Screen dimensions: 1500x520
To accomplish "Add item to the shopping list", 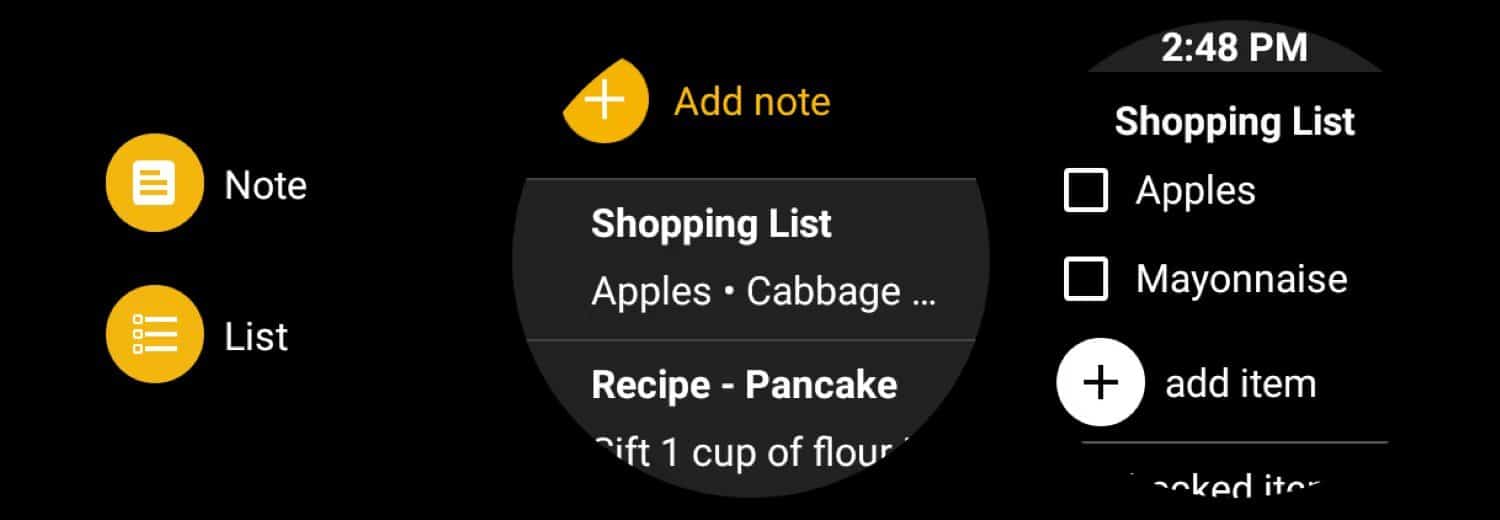I will coord(1100,384).
